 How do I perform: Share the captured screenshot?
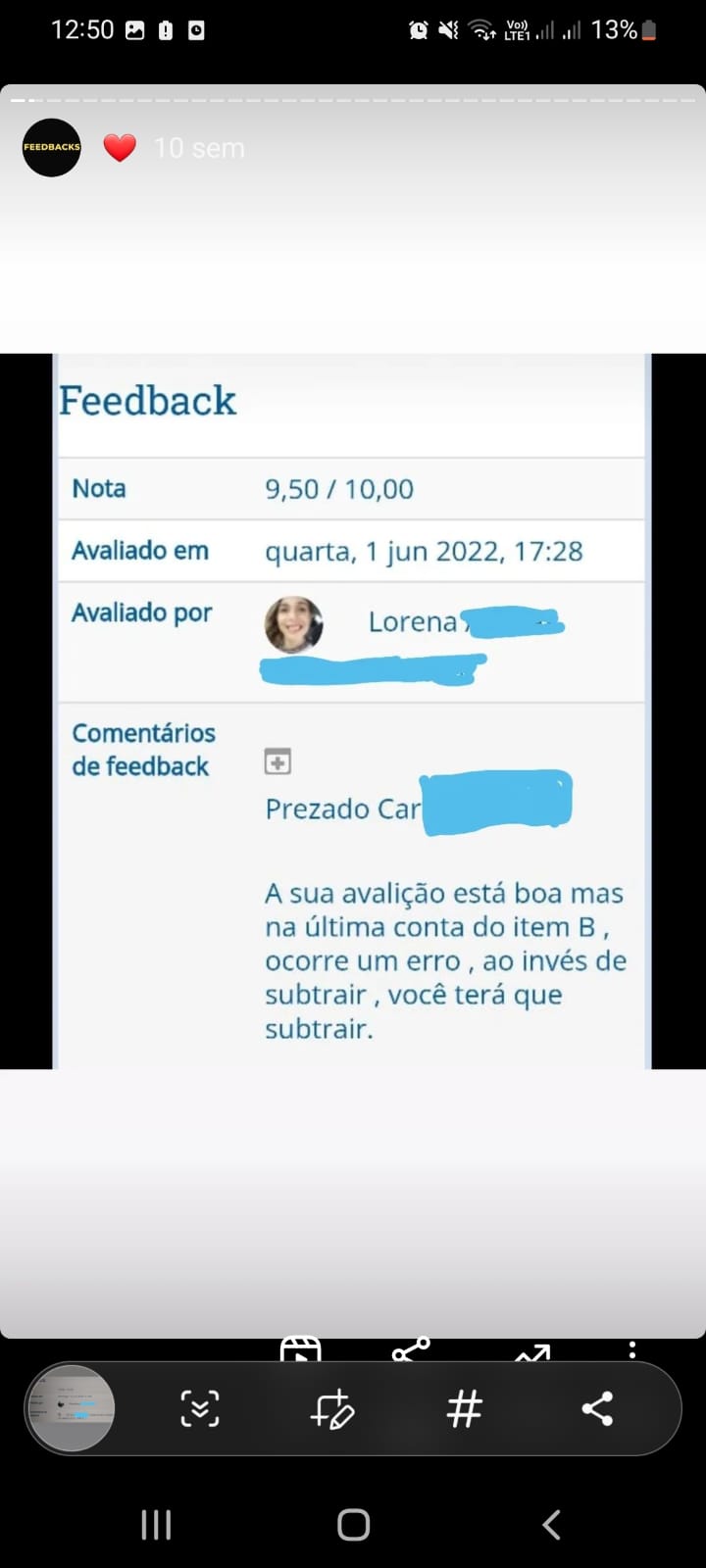click(x=597, y=1409)
